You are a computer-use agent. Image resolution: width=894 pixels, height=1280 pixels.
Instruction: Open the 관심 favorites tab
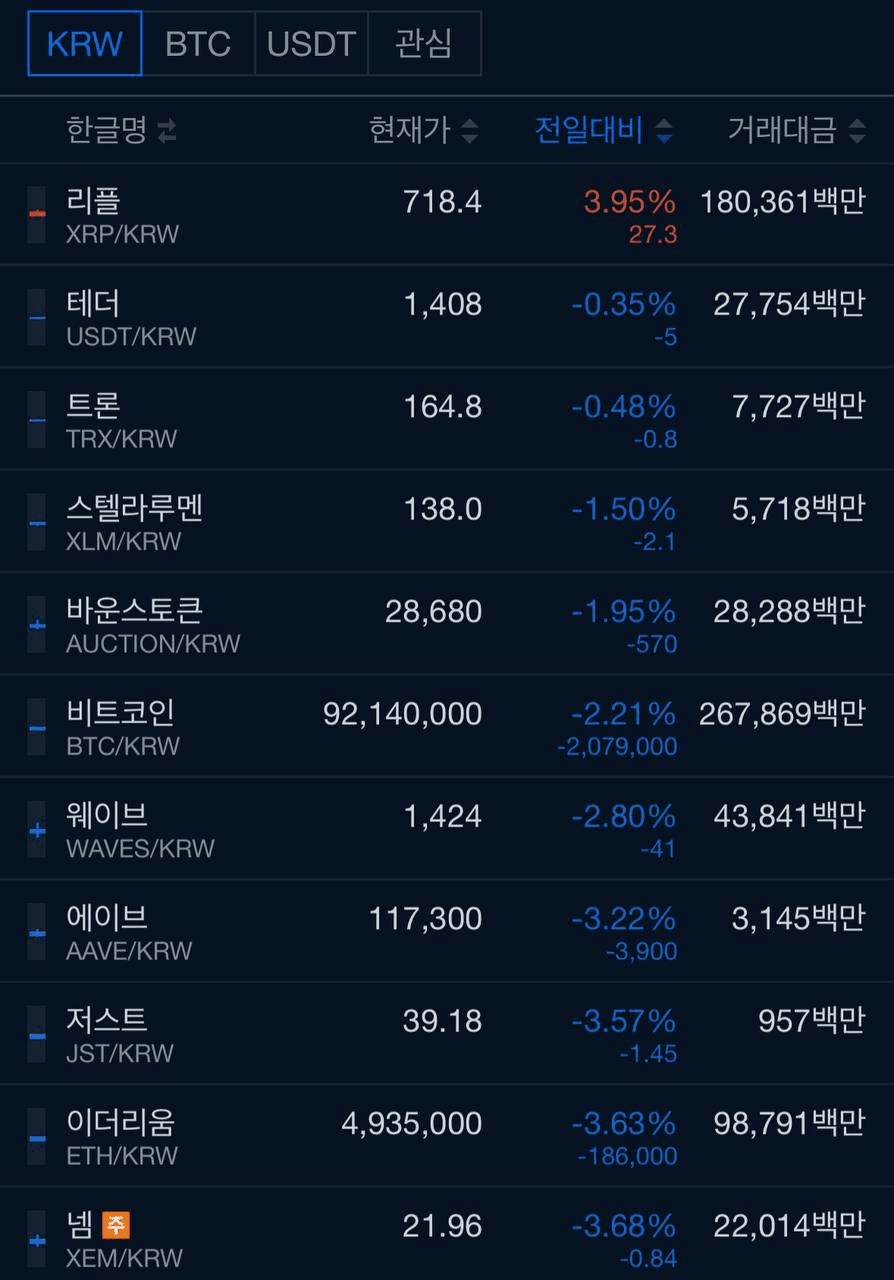point(424,44)
